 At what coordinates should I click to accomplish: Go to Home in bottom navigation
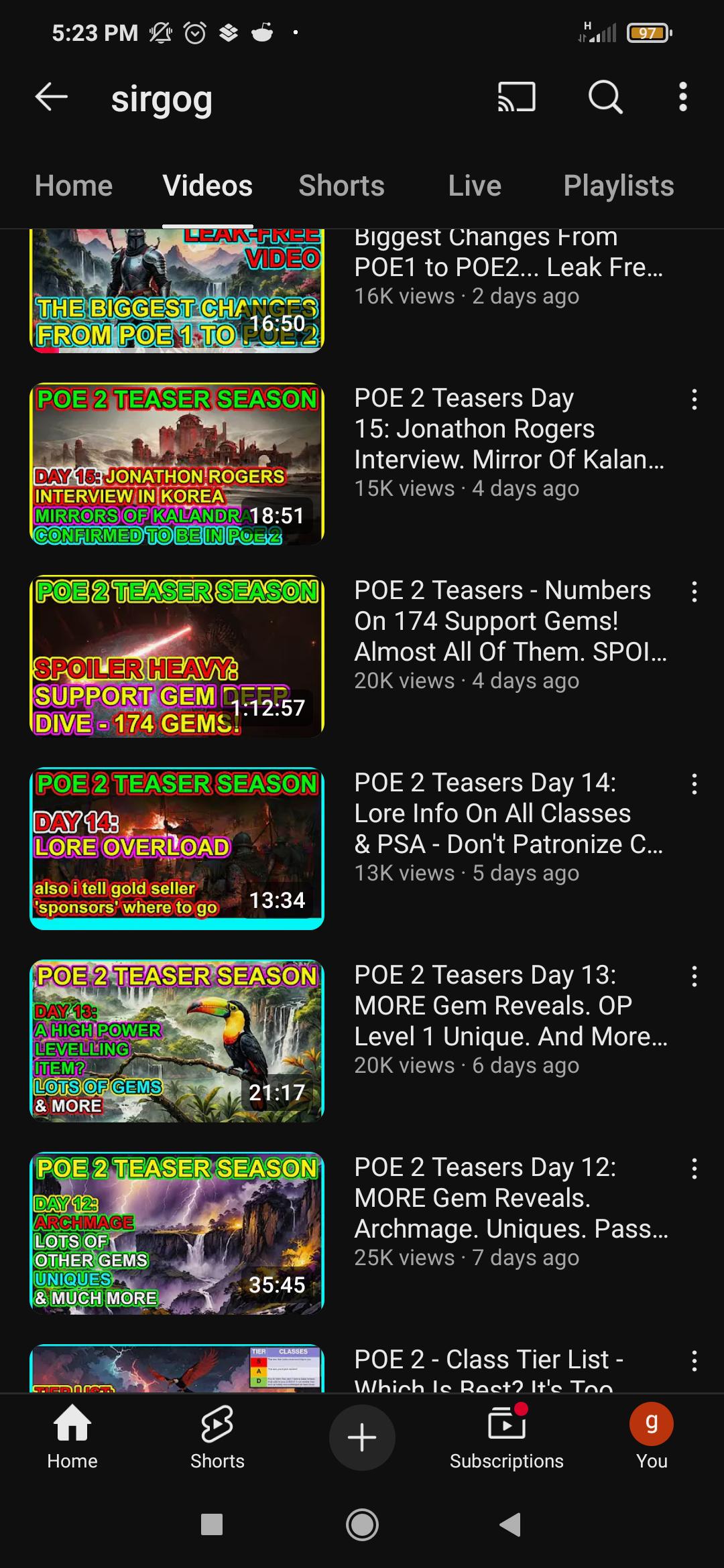point(72,1435)
